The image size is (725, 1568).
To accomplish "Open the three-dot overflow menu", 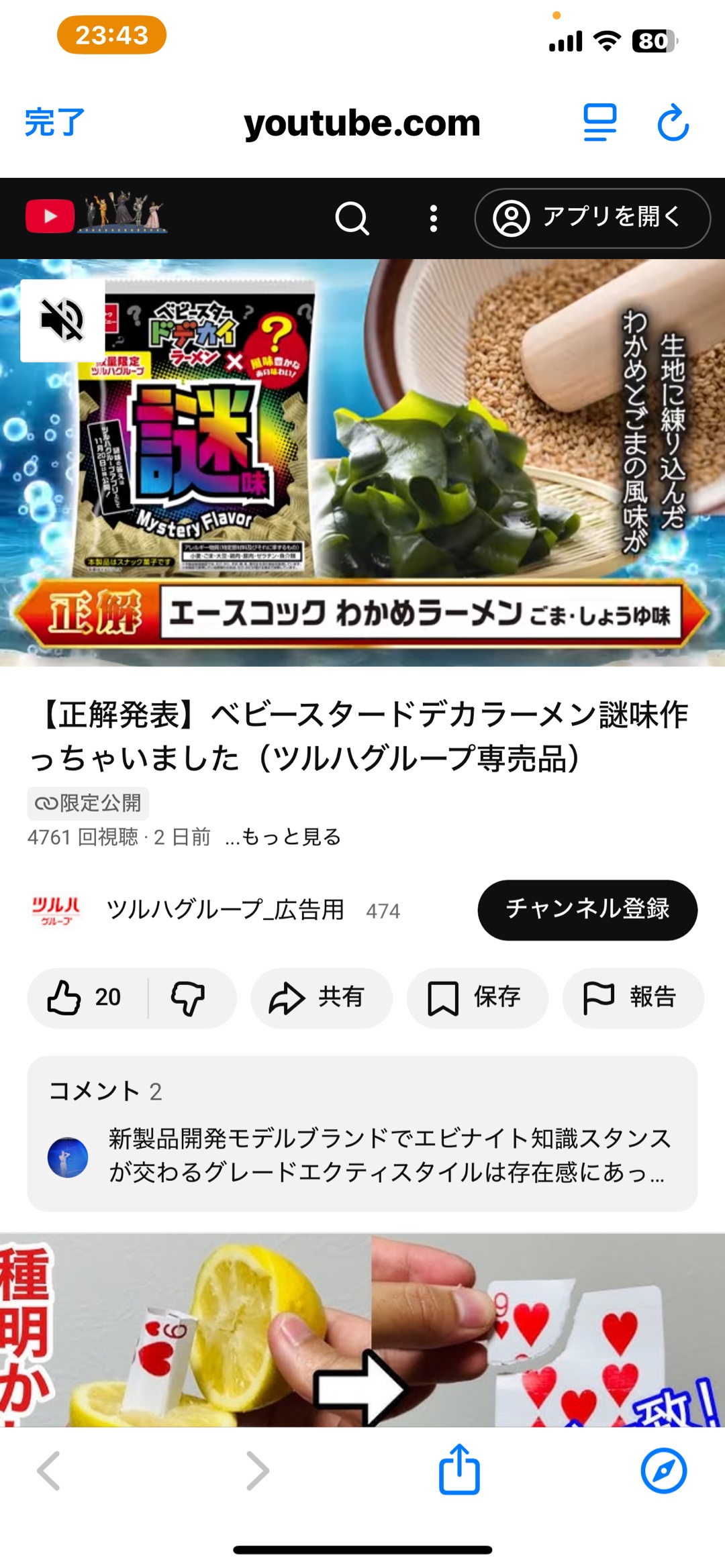I will [x=434, y=218].
